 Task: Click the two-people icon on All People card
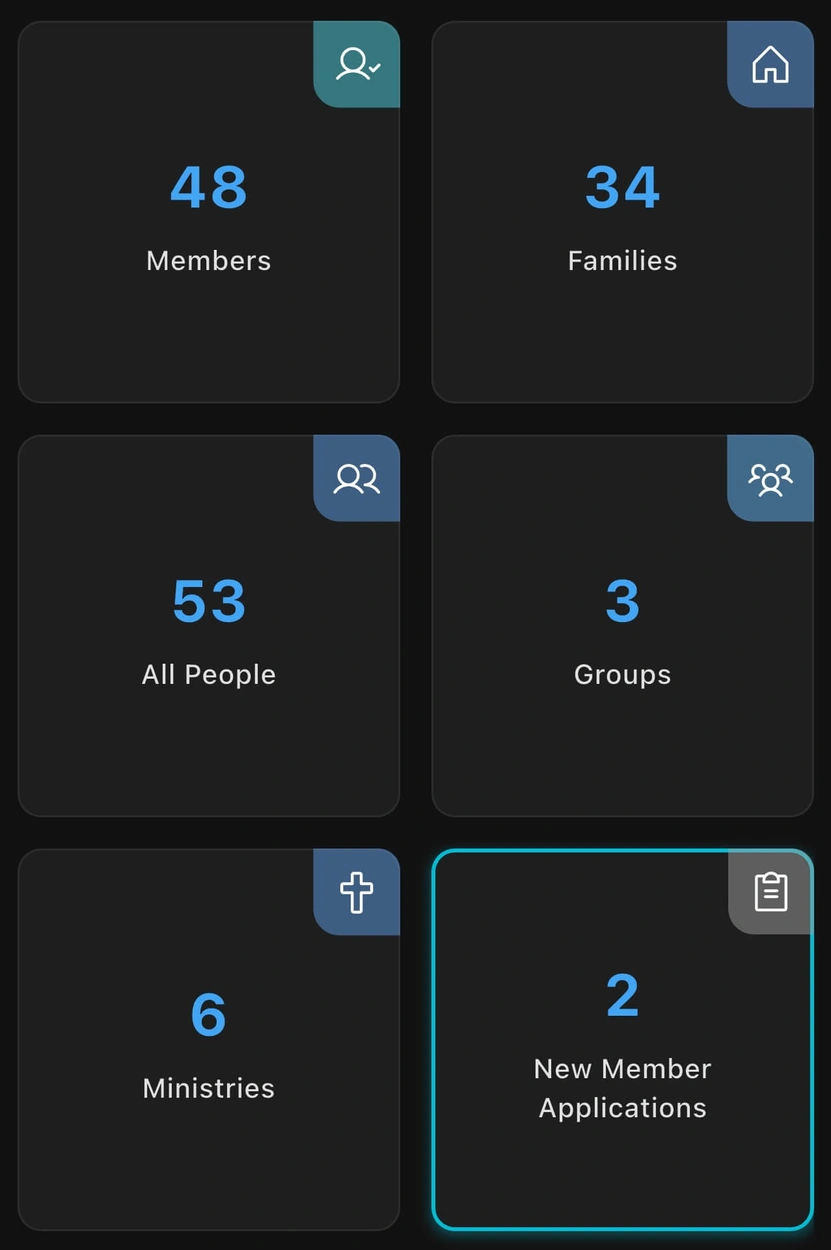pyautogui.click(x=356, y=478)
